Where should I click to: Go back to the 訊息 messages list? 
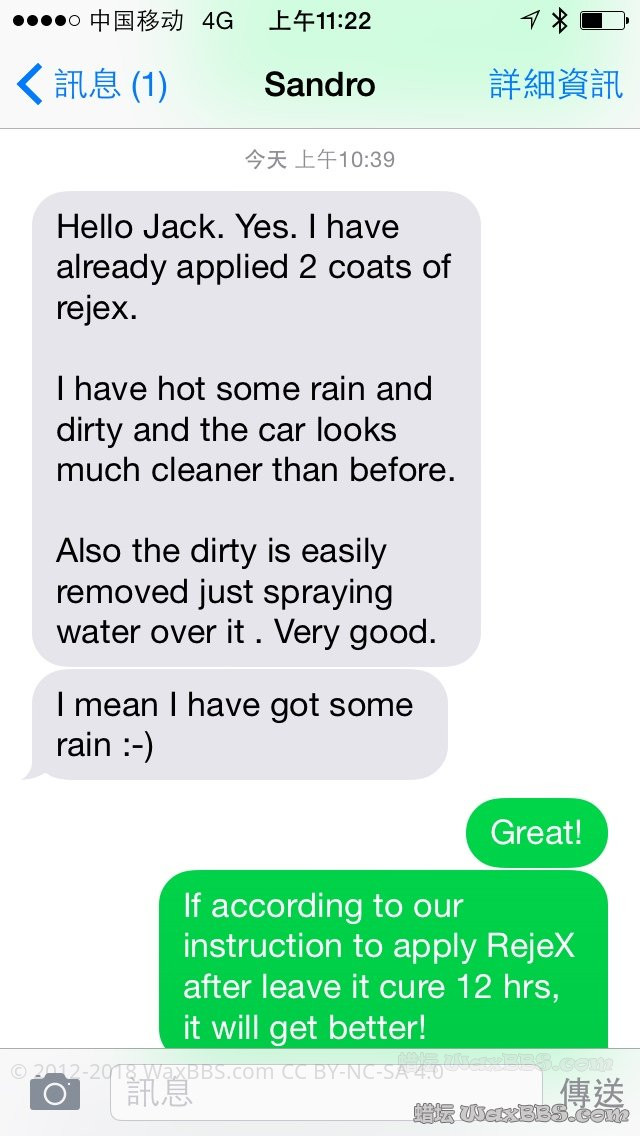pos(90,85)
